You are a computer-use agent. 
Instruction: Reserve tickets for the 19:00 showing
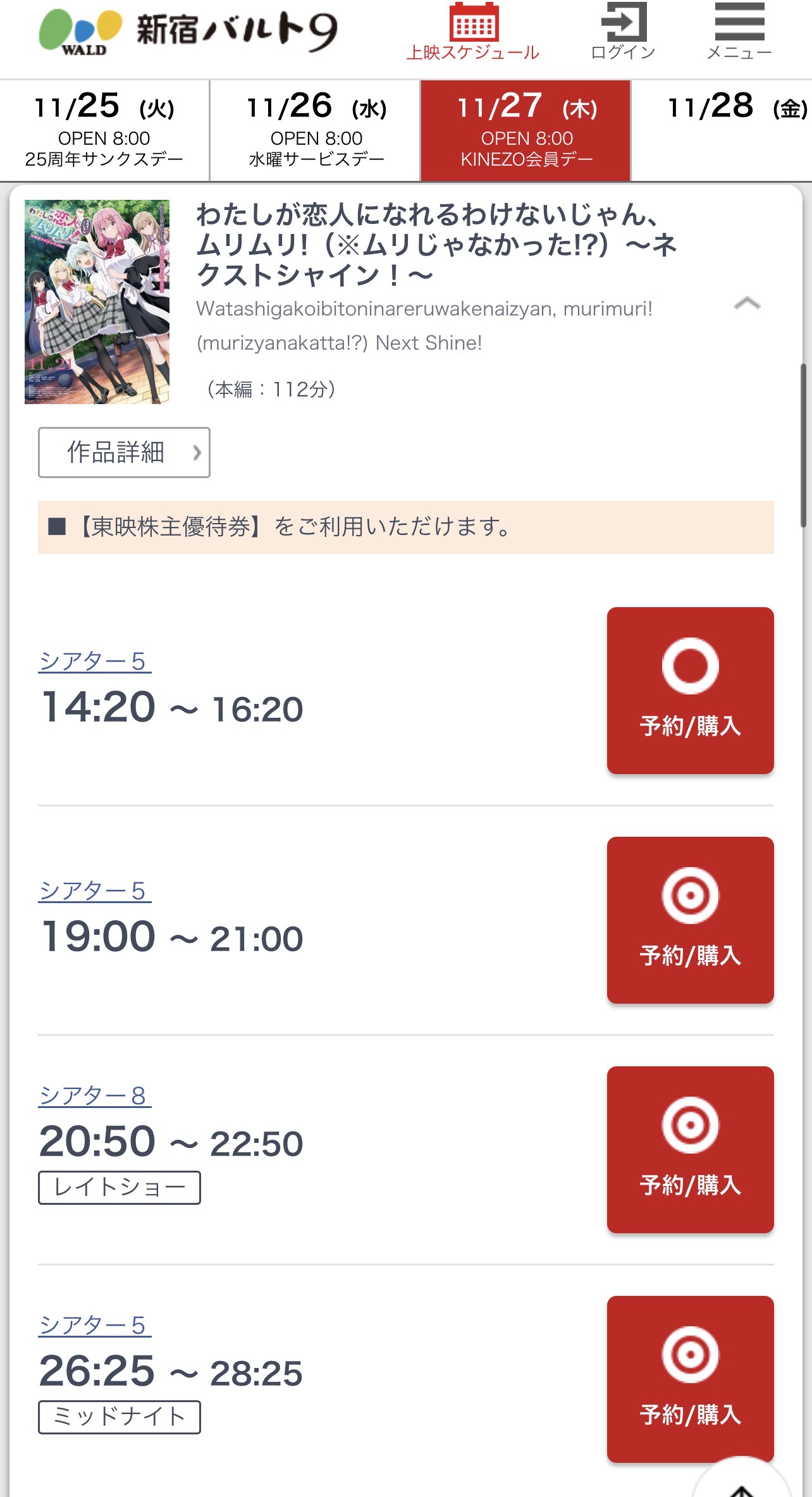[x=690, y=920]
